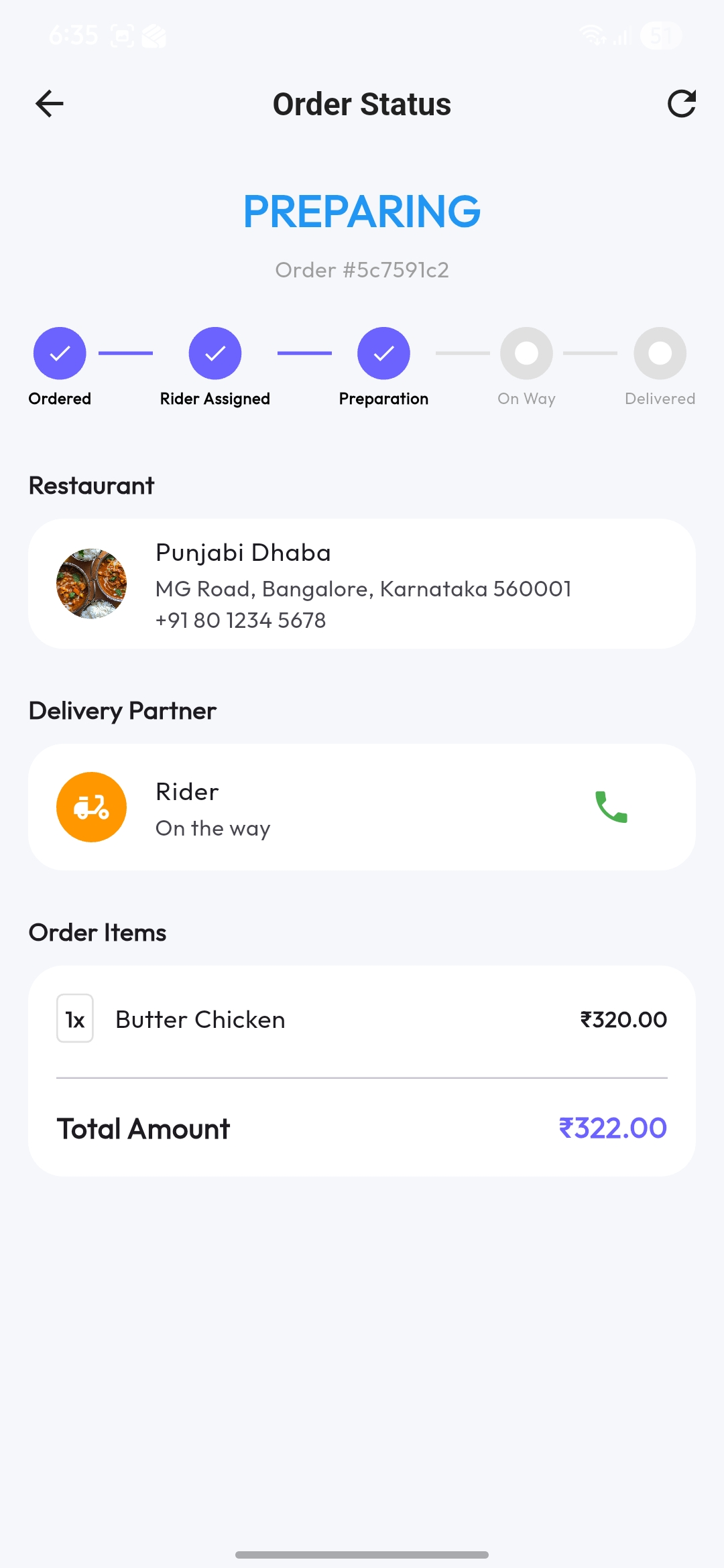Click the Rider Assigned checkmark icon
Image resolution: width=724 pixels, height=1568 pixels.
[215, 353]
